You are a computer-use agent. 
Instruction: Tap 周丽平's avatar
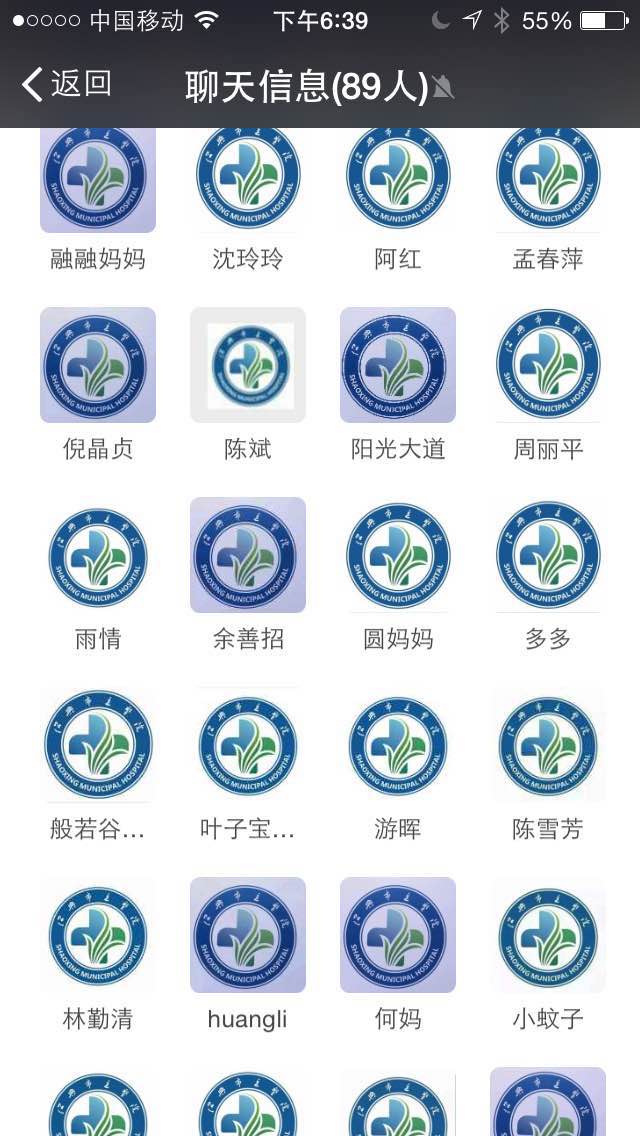548,365
